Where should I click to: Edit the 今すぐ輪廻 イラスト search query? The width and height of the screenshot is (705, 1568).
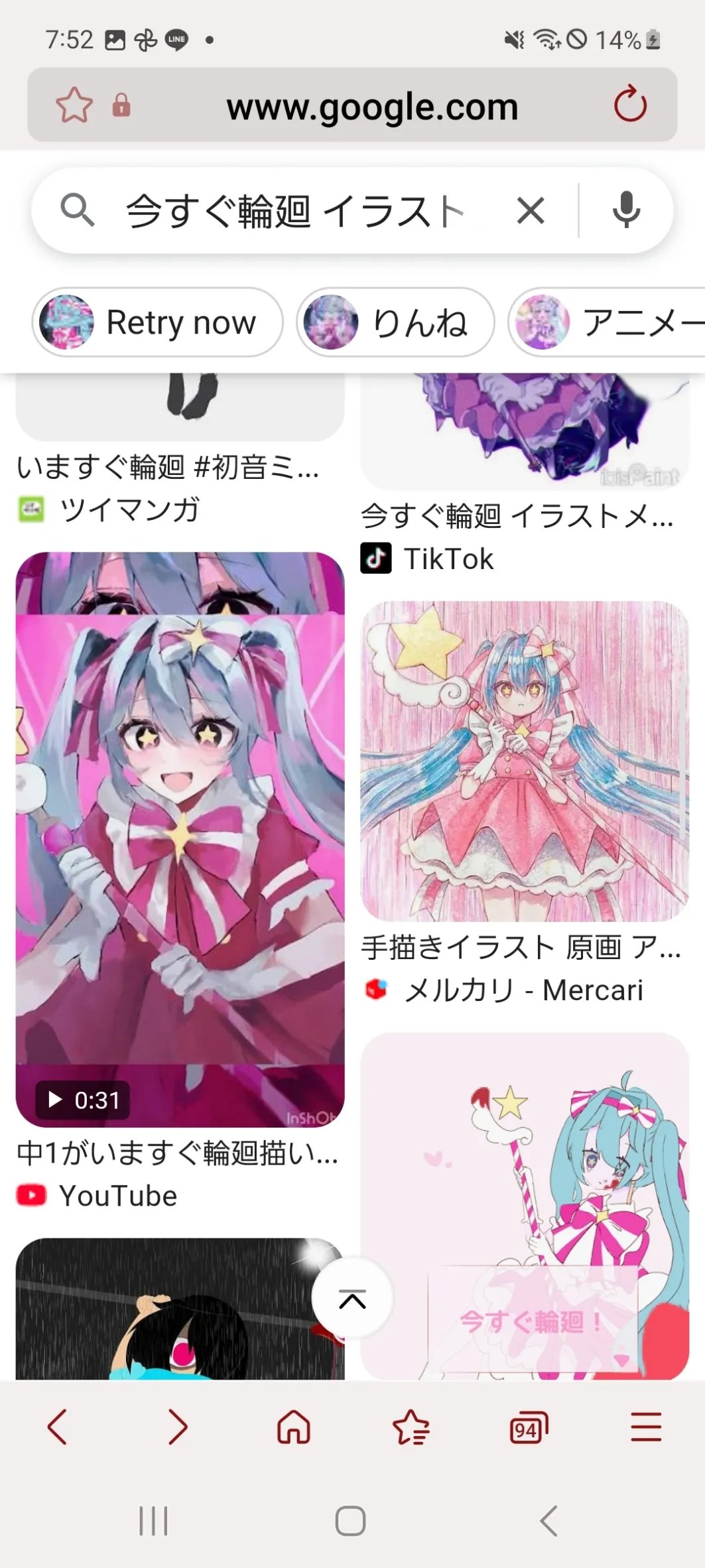click(295, 212)
